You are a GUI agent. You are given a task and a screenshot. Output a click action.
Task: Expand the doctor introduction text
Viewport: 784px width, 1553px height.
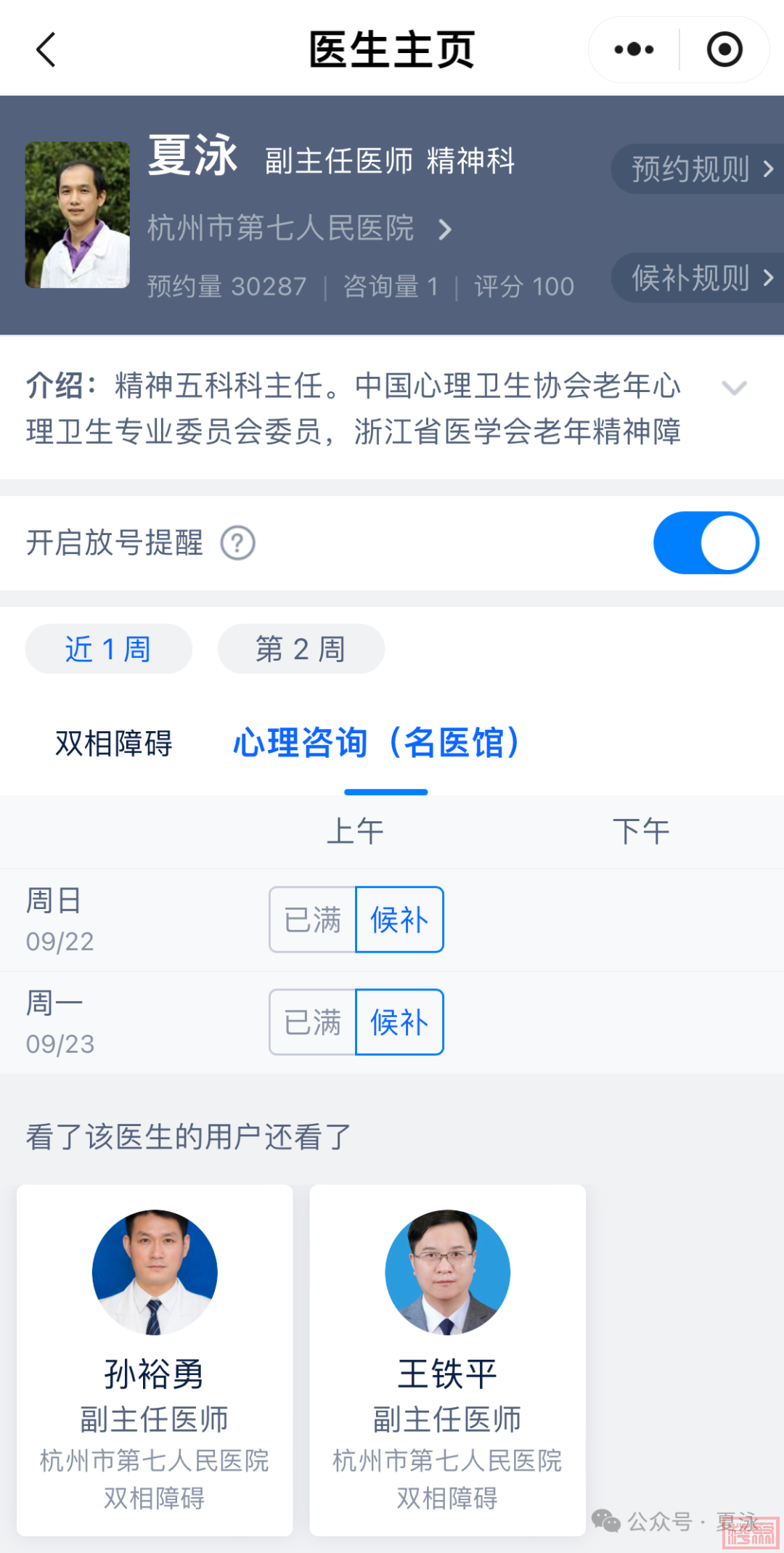(734, 388)
